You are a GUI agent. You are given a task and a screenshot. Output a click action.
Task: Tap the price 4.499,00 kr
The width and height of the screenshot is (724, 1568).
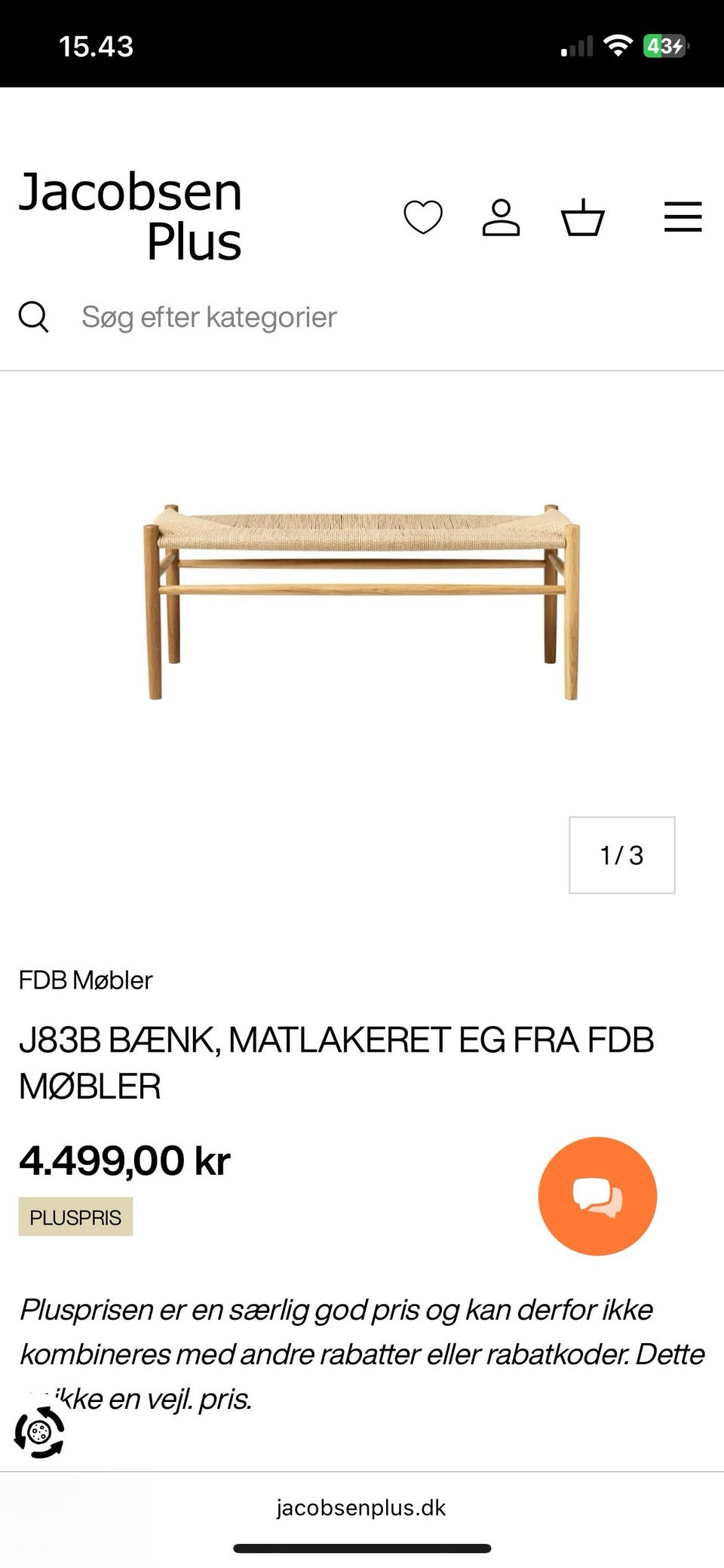coord(125,1161)
